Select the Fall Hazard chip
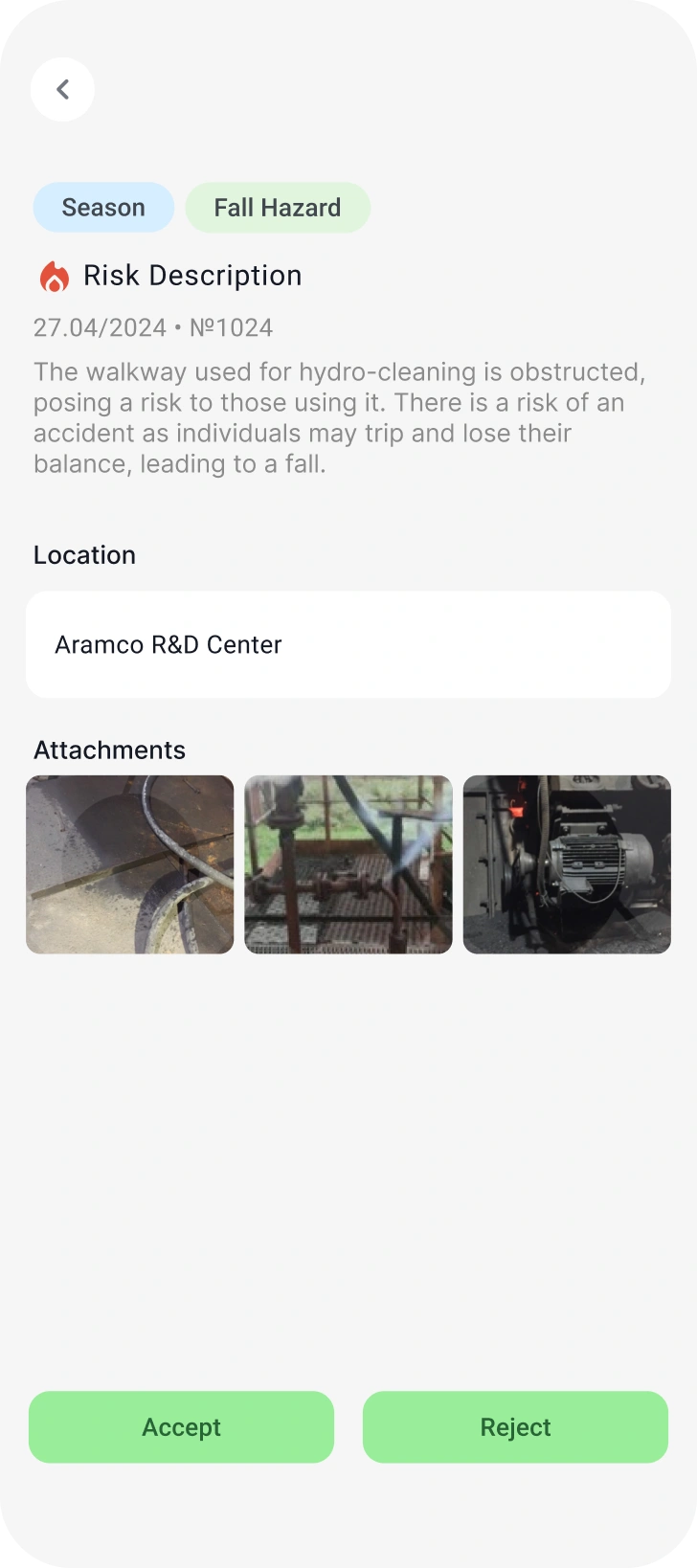697x1568 pixels. (278, 208)
